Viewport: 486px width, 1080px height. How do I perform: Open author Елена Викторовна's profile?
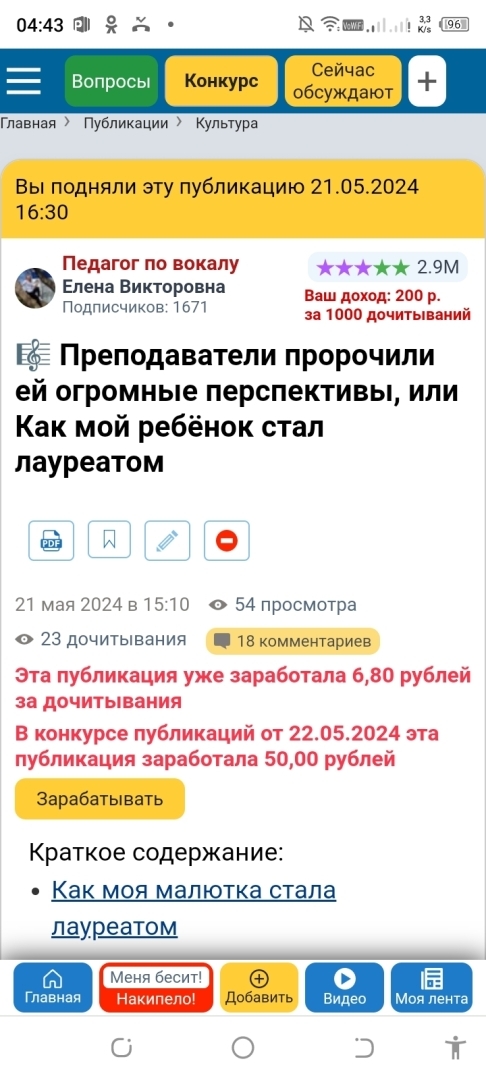point(143,287)
